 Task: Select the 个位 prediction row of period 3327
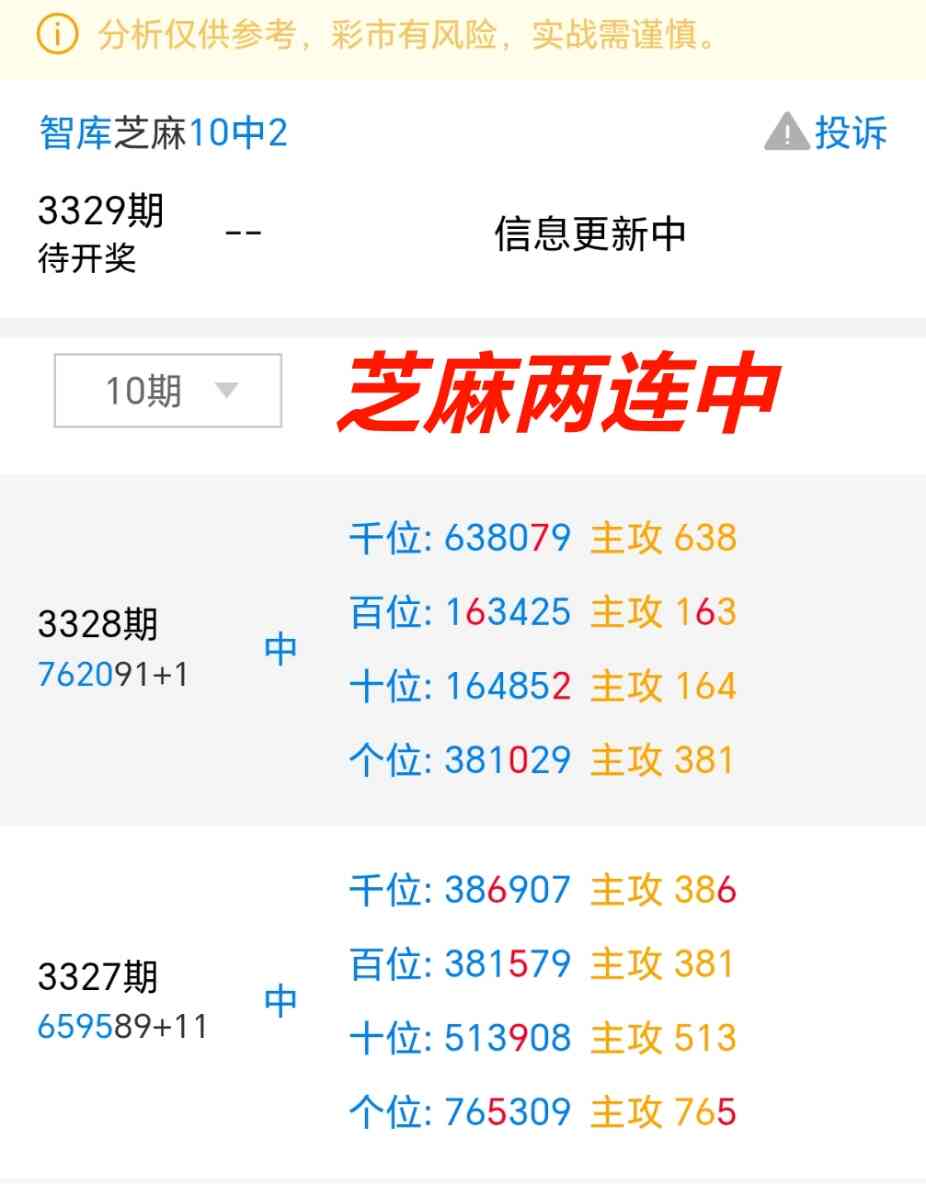tap(545, 1110)
